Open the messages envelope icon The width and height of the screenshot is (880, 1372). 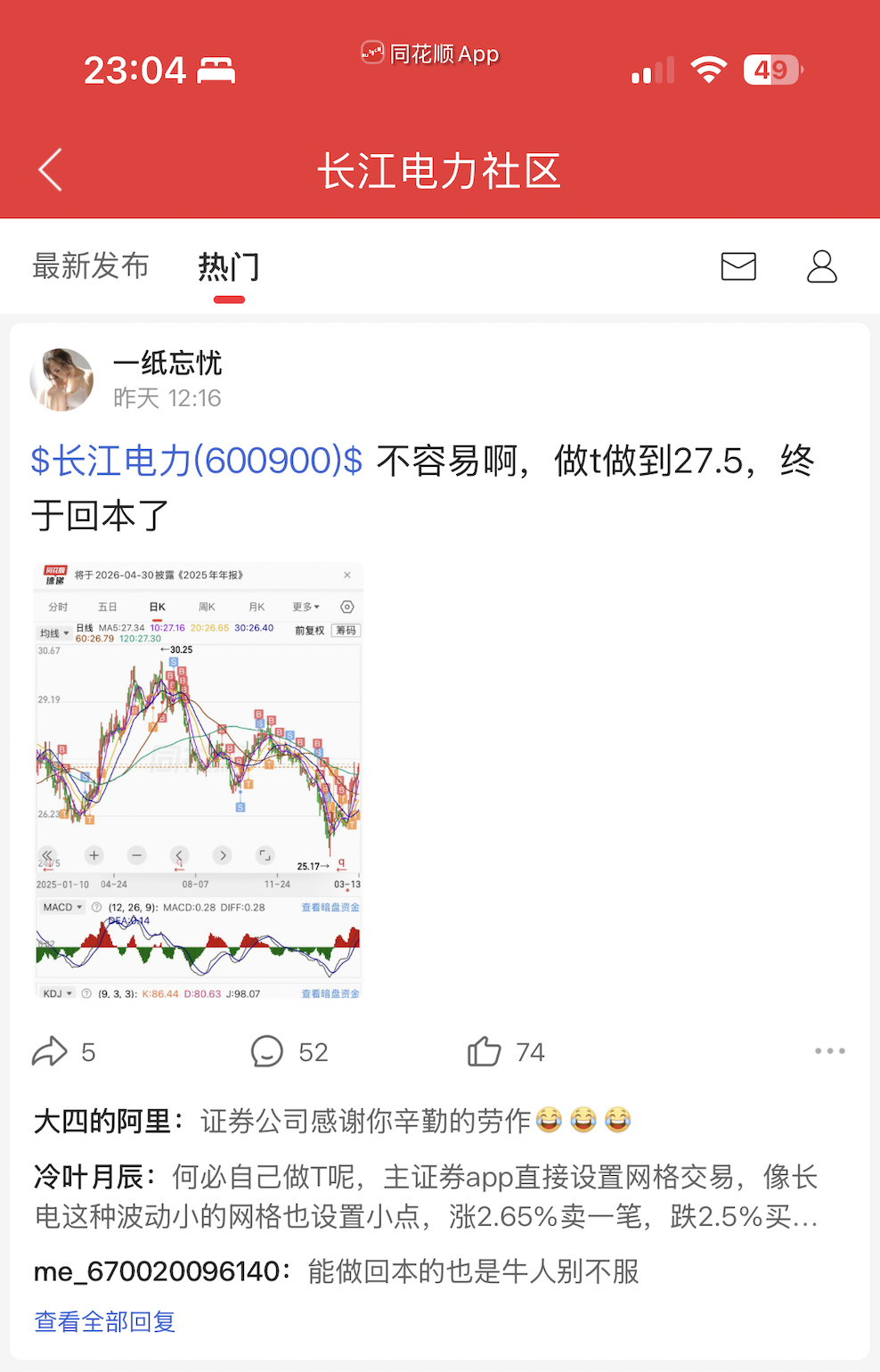click(738, 266)
